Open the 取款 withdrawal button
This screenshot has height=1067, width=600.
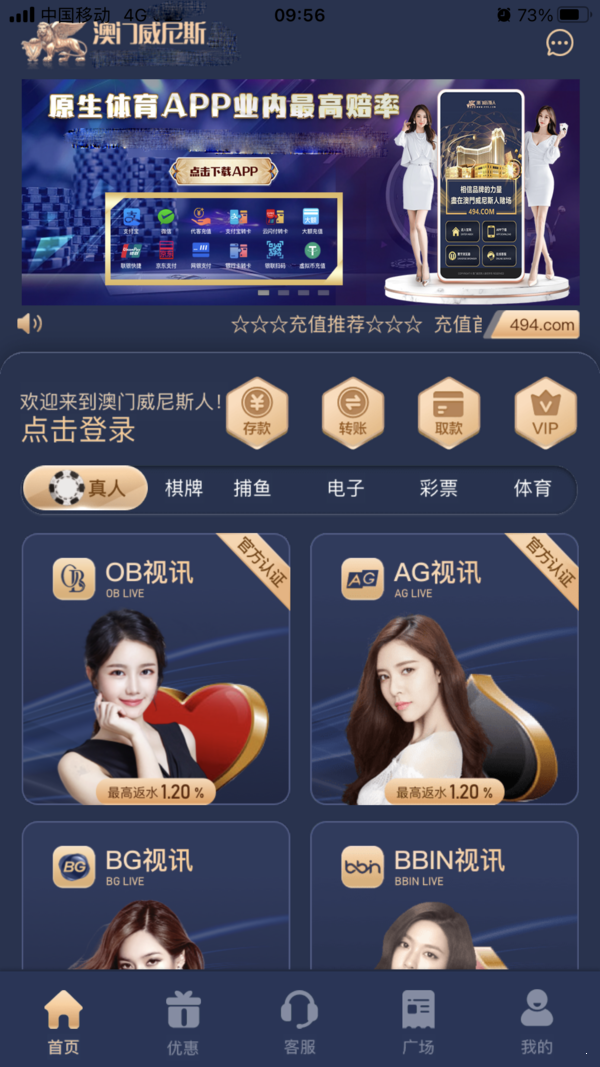click(x=449, y=413)
